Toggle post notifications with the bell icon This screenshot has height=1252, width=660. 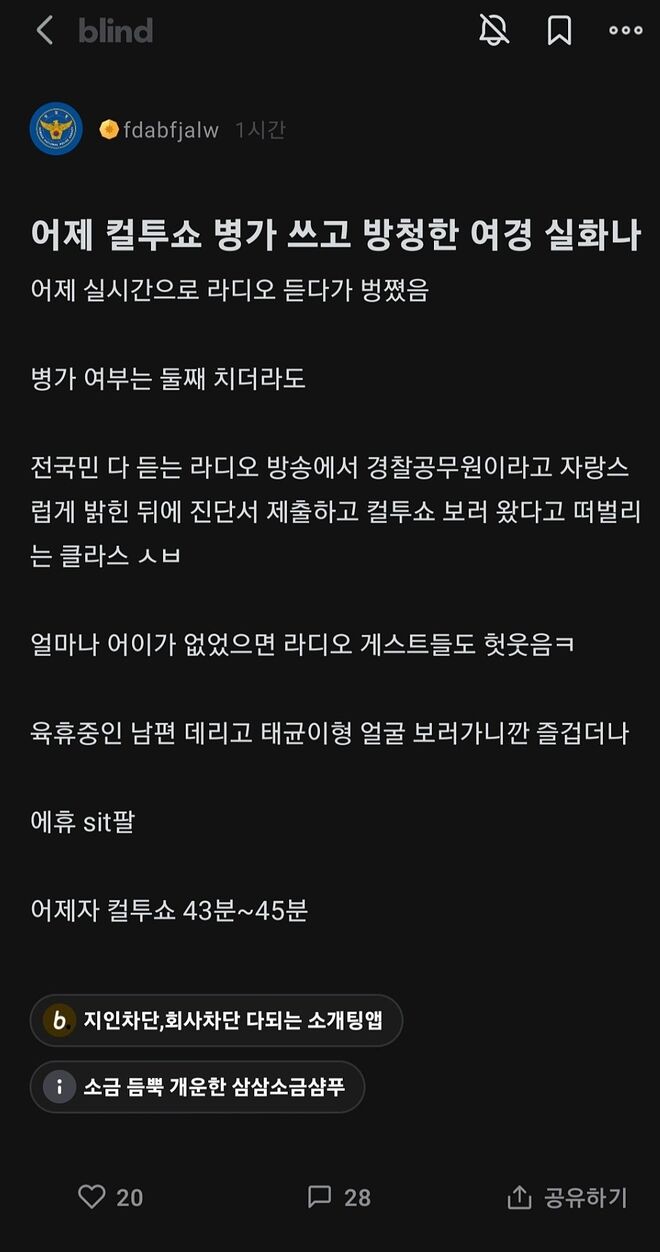(494, 31)
